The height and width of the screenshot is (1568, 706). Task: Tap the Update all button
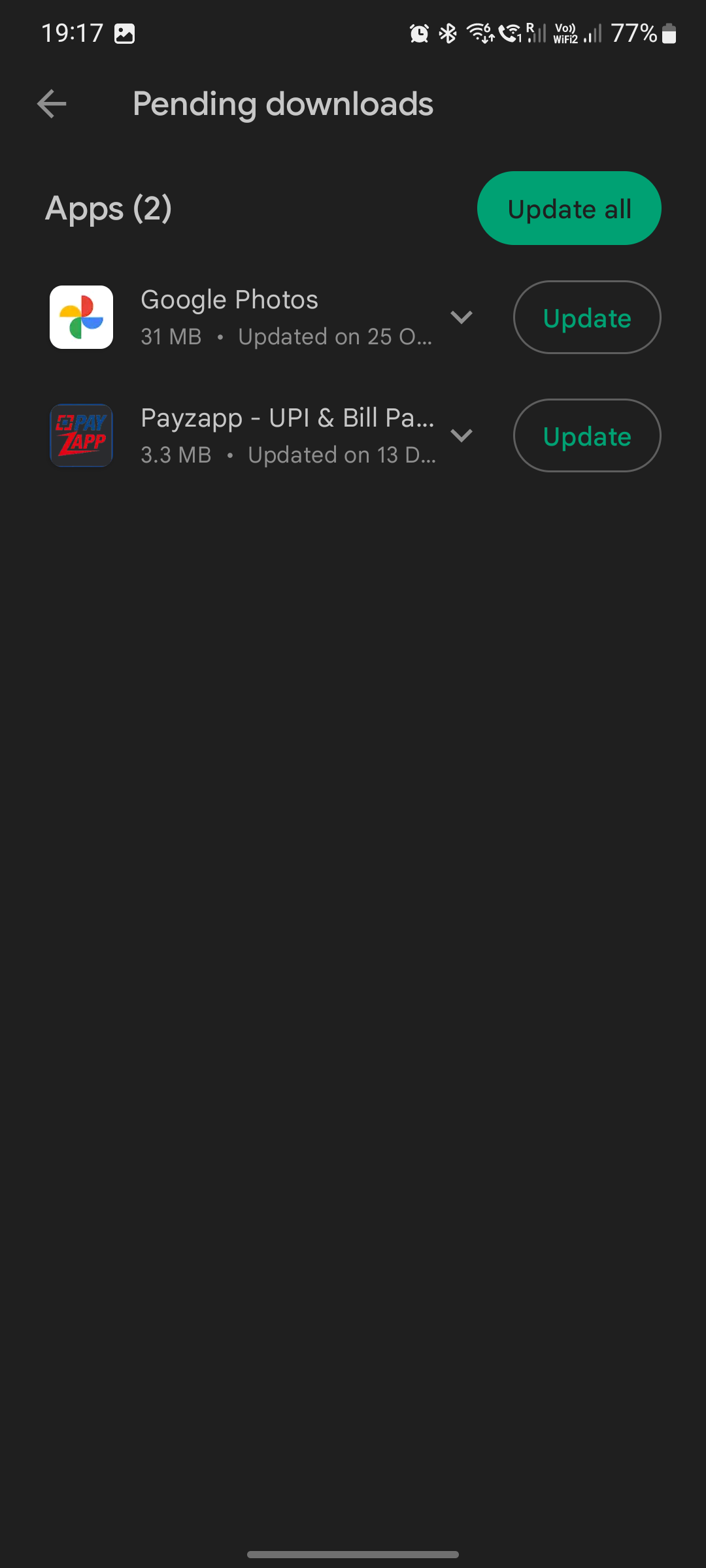click(569, 208)
